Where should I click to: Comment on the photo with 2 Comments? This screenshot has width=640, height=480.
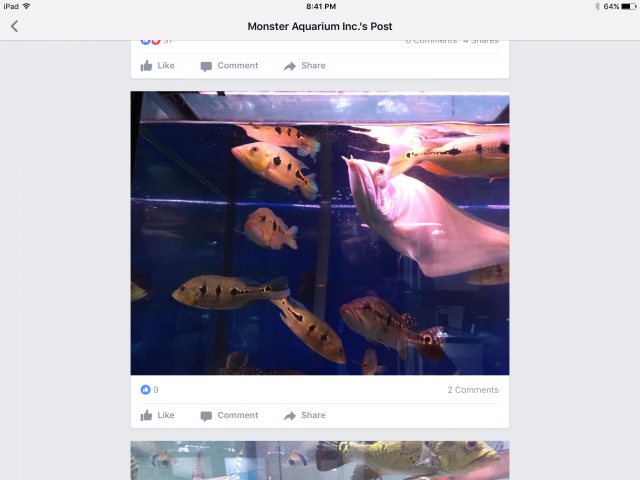pyautogui.click(x=229, y=415)
